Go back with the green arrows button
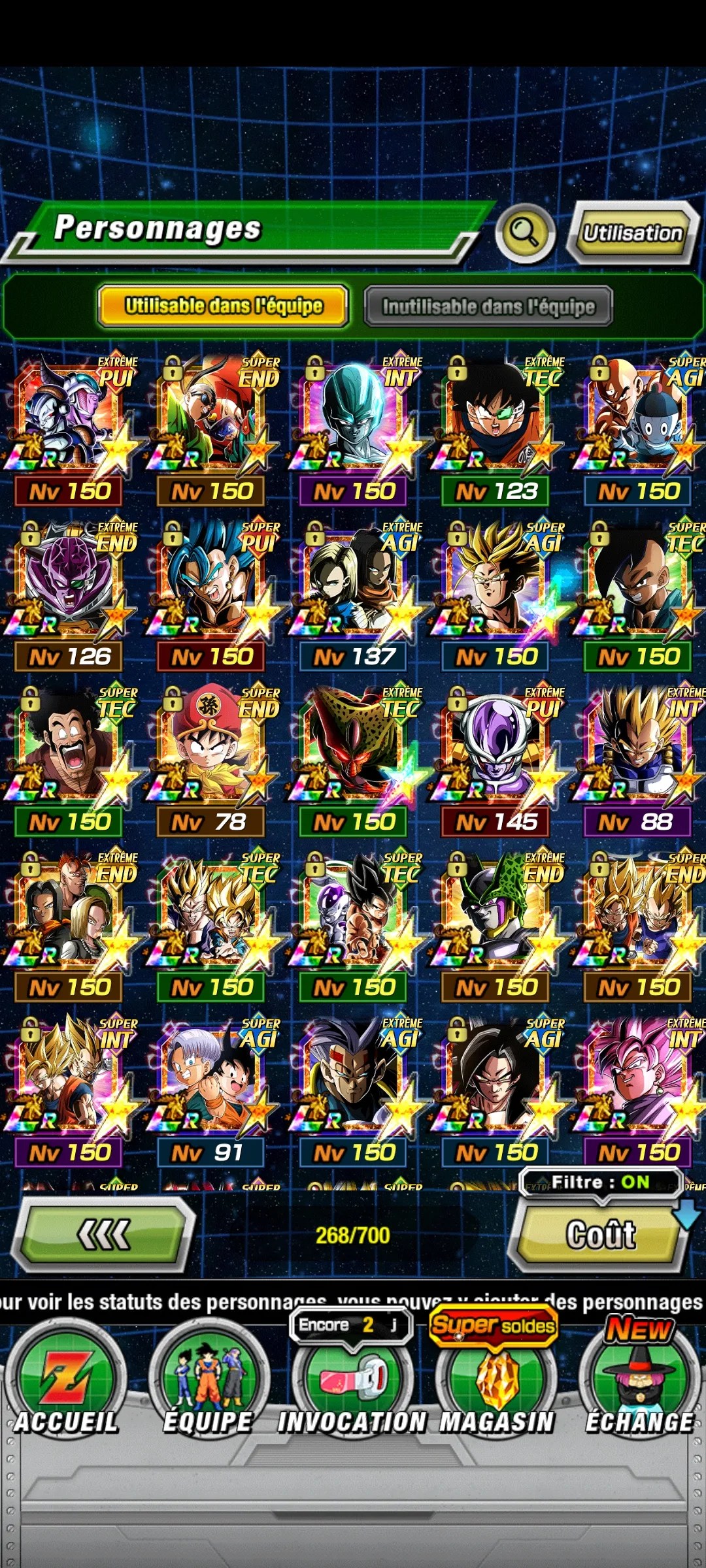 click(x=104, y=1234)
